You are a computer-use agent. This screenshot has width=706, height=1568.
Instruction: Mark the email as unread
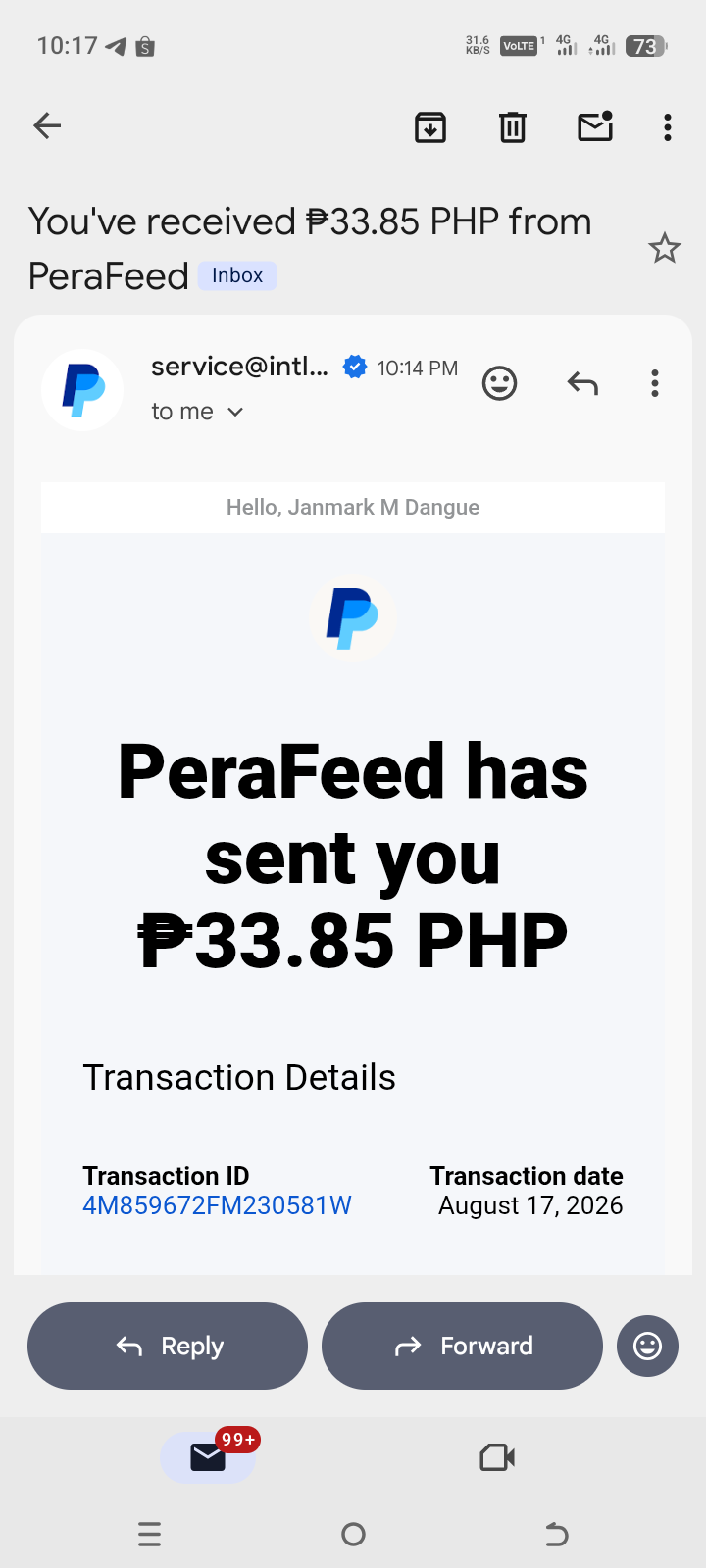(595, 126)
